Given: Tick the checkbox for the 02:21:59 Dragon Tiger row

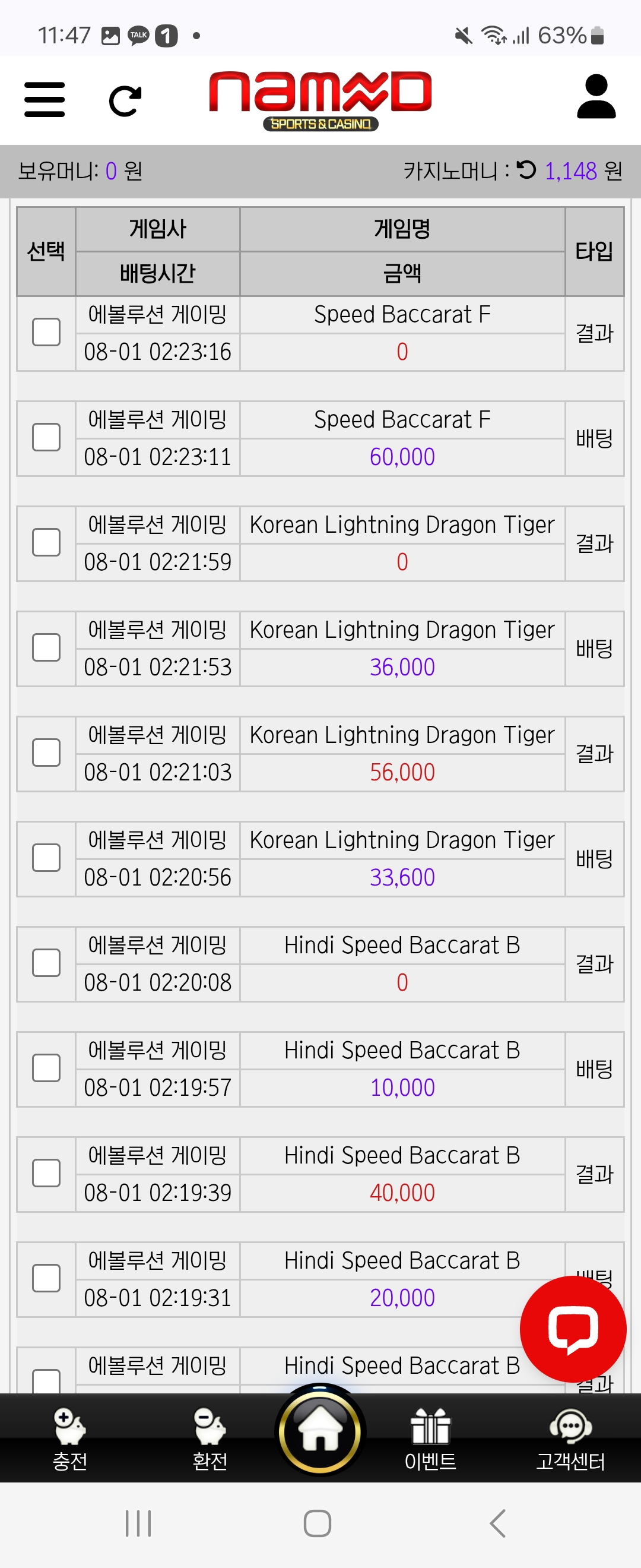Looking at the screenshot, I should point(46,542).
